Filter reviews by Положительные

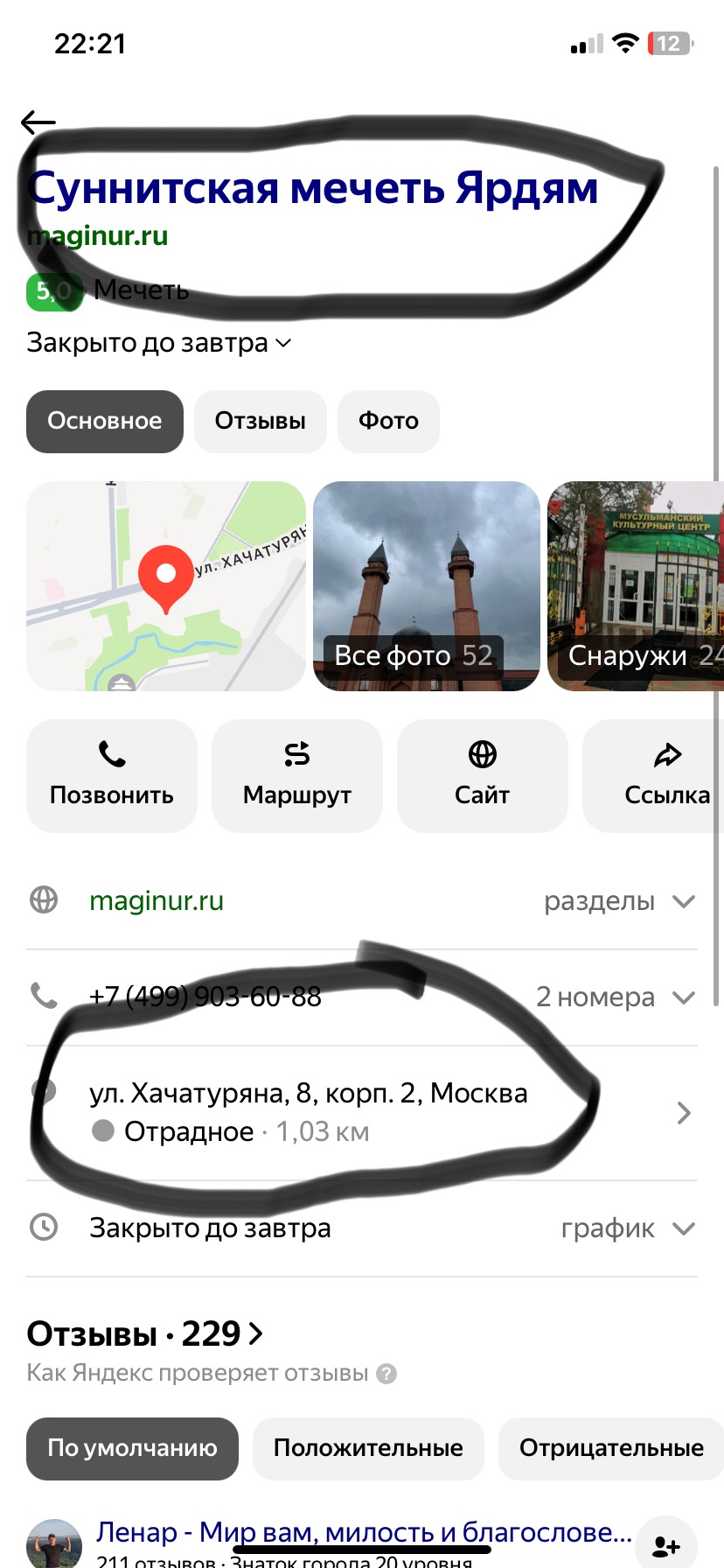point(368,1448)
